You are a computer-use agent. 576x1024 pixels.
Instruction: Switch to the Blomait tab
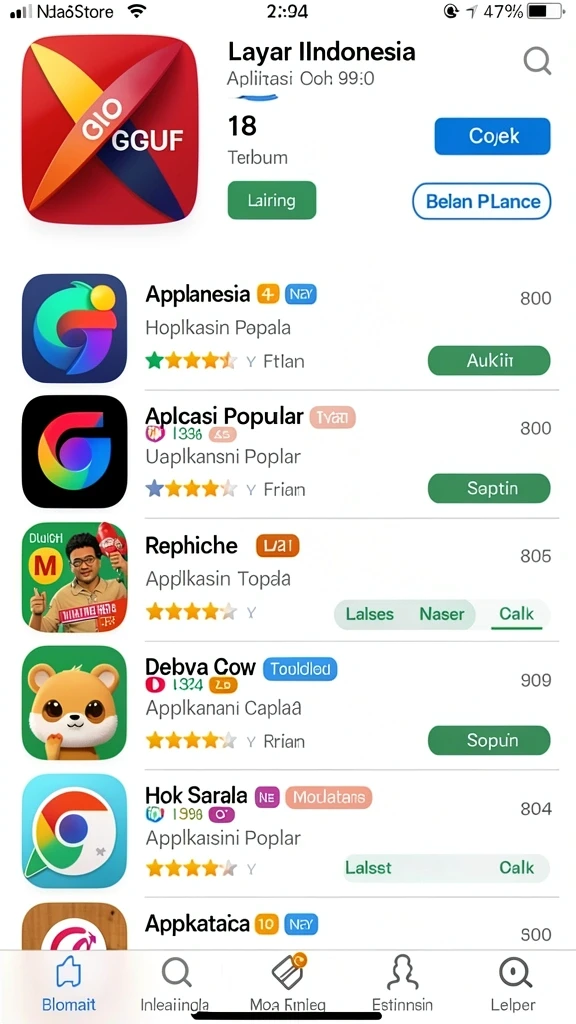(x=69, y=984)
